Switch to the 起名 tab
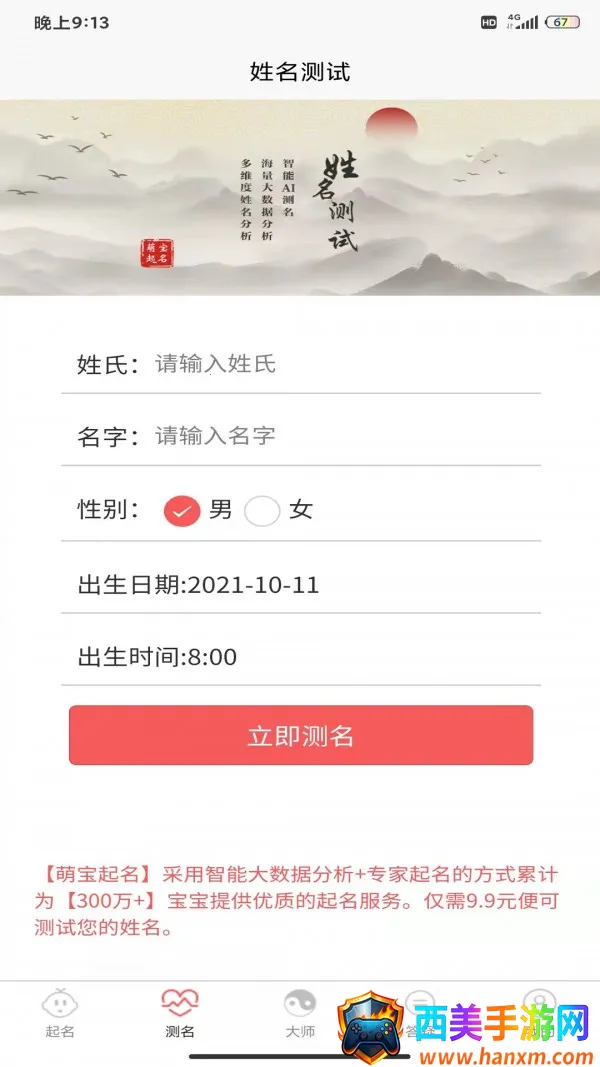The image size is (600, 1067). [x=60, y=1012]
